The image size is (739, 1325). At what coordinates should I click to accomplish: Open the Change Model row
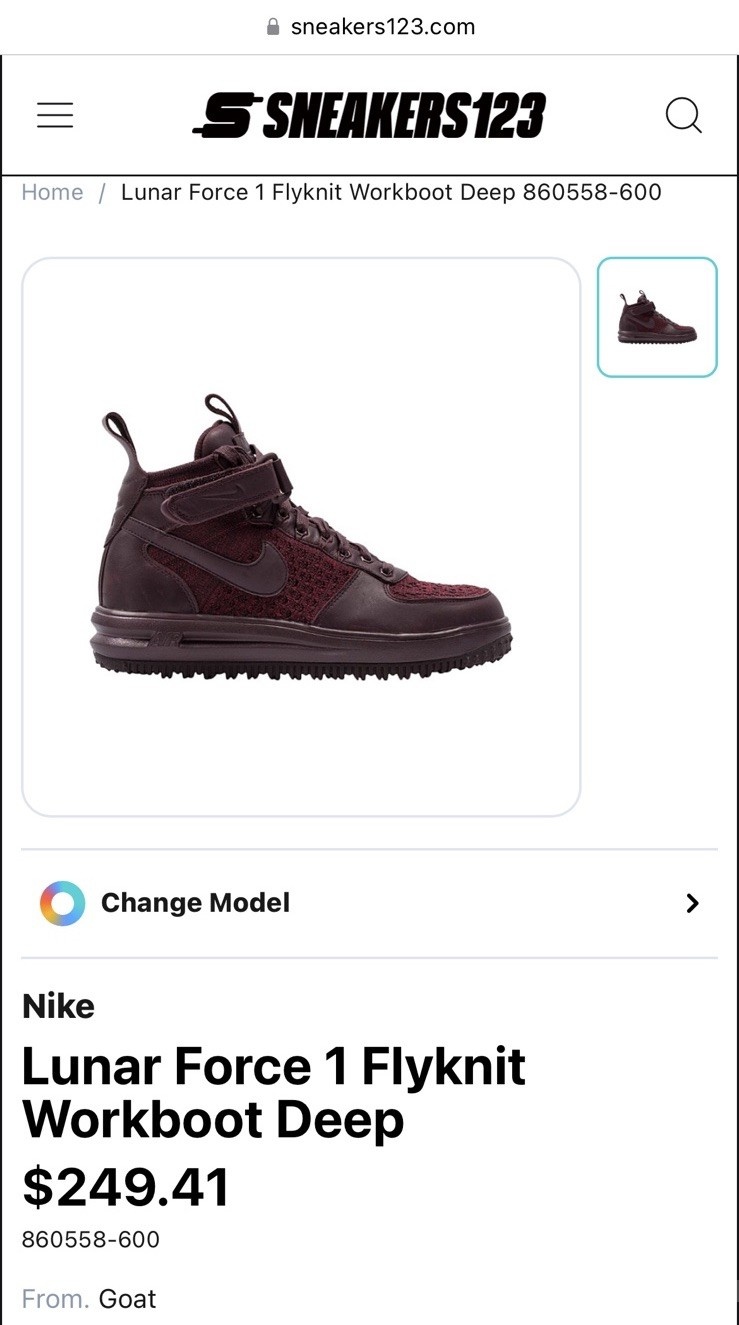pyautogui.click(x=369, y=903)
